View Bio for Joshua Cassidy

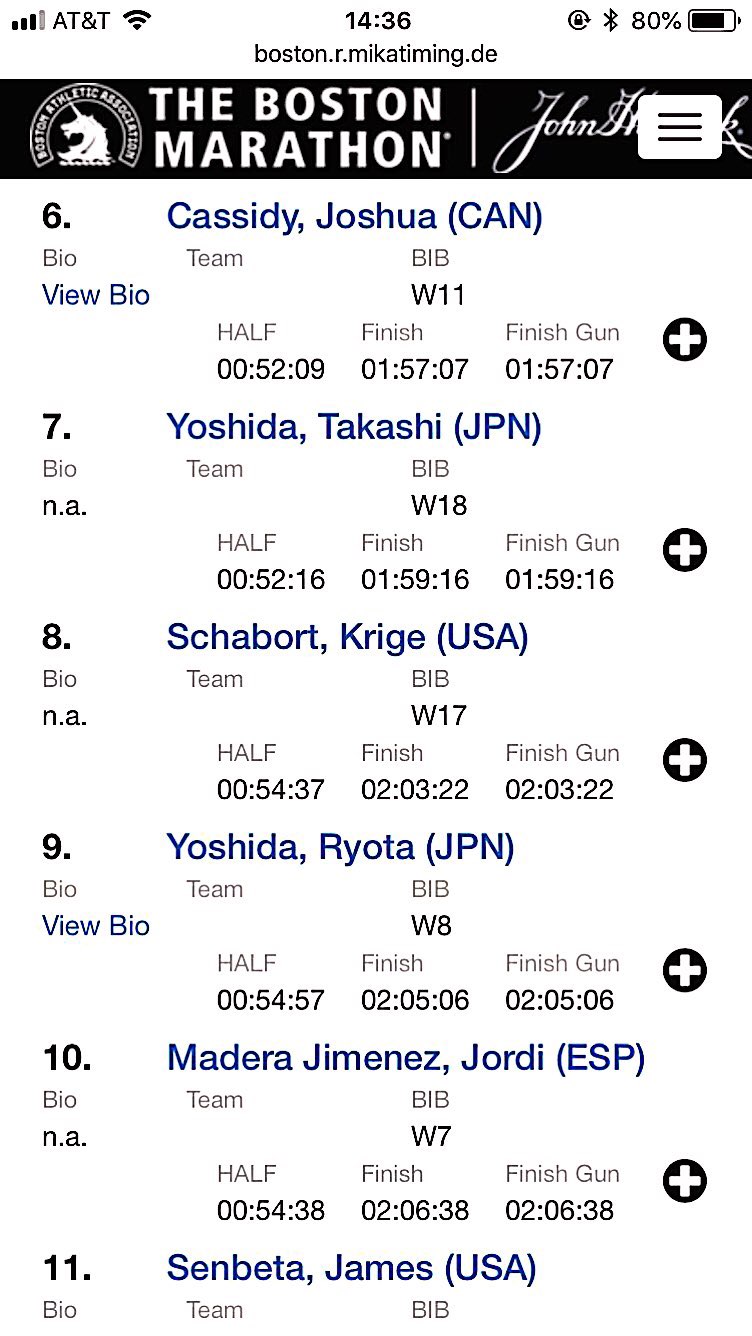click(x=96, y=296)
